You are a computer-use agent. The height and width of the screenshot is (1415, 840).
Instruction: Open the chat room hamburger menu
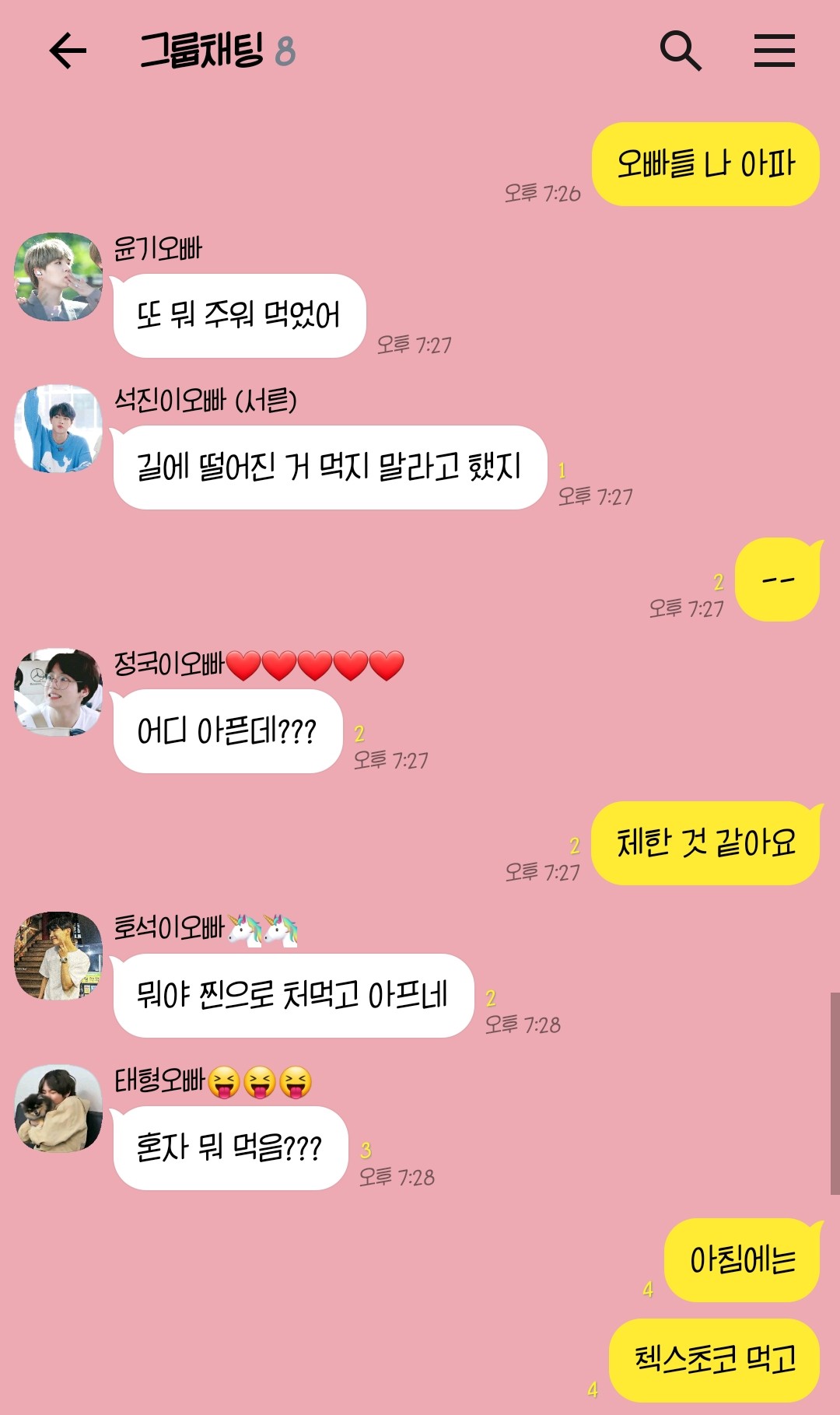point(774,51)
